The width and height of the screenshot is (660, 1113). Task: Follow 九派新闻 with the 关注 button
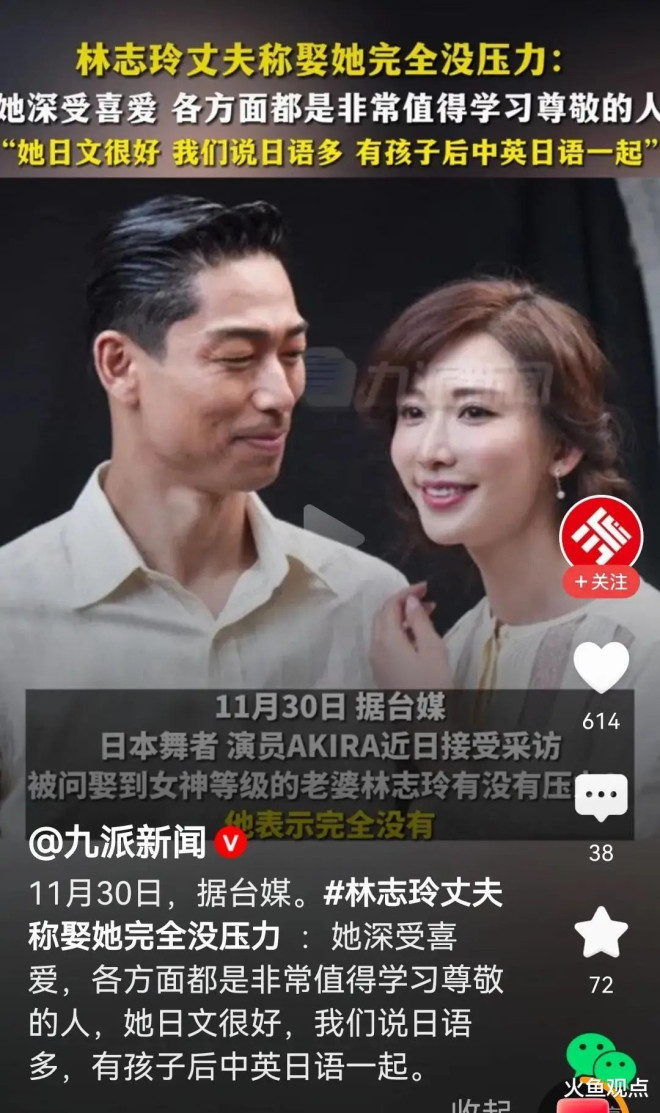601,581
